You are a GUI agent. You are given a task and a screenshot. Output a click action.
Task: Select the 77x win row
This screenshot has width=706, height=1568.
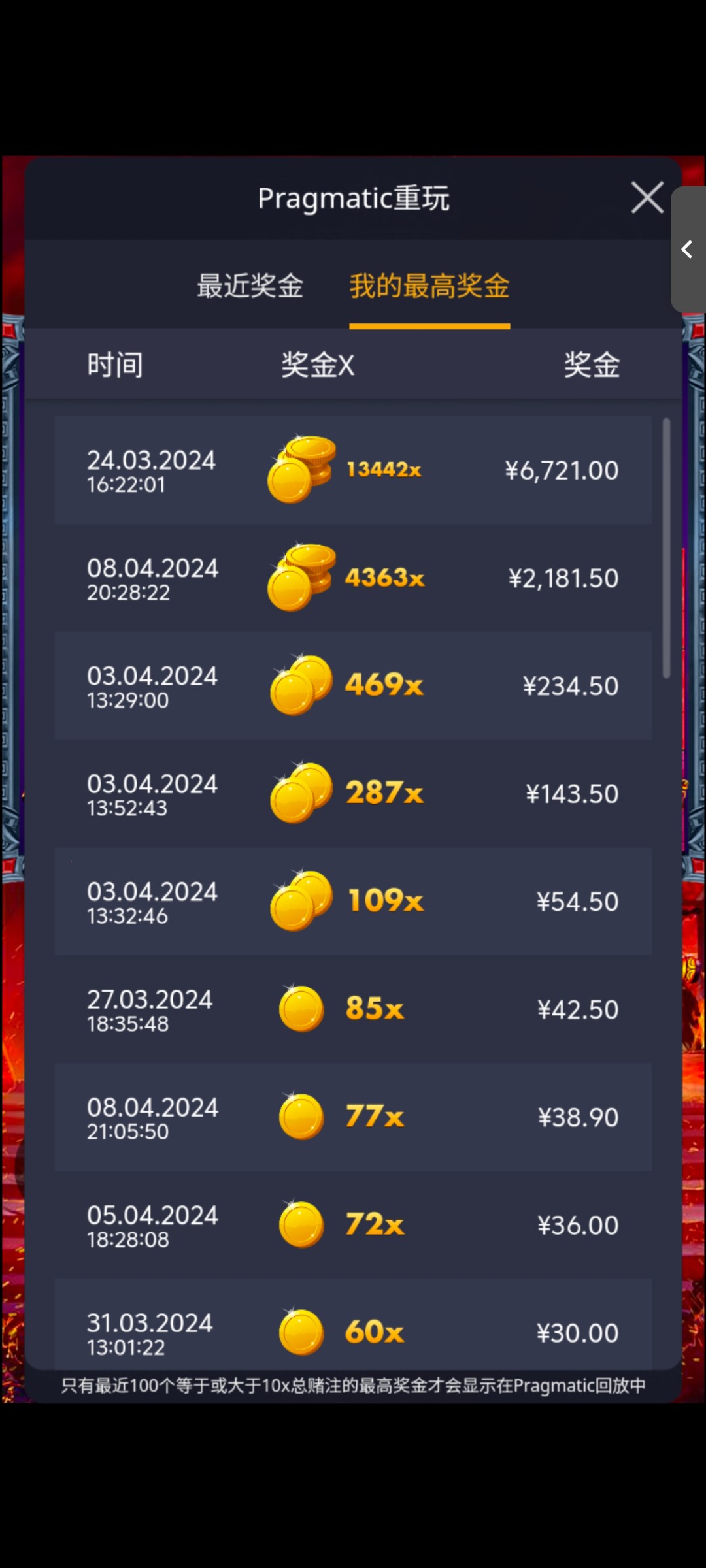[353, 1117]
